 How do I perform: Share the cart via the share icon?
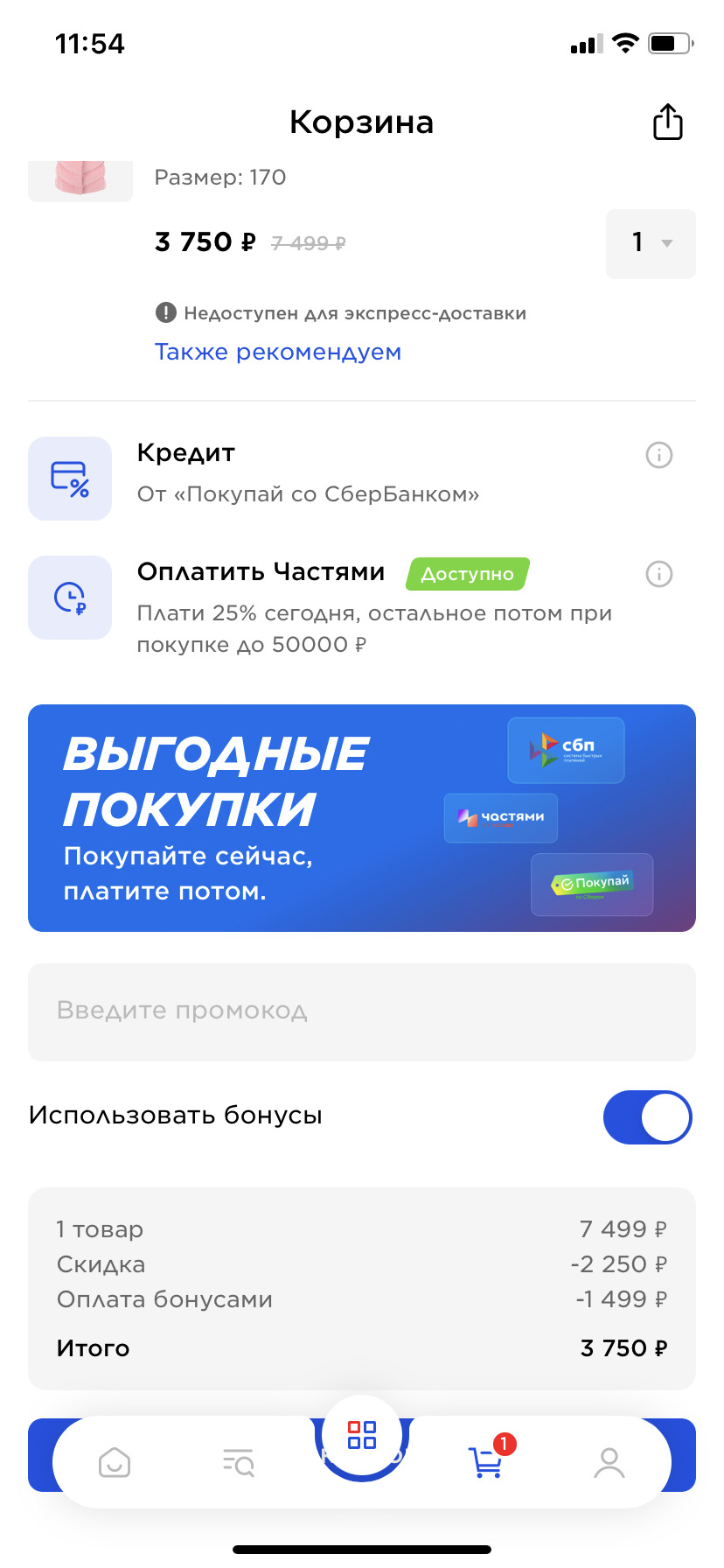click(x=667, y=122)
